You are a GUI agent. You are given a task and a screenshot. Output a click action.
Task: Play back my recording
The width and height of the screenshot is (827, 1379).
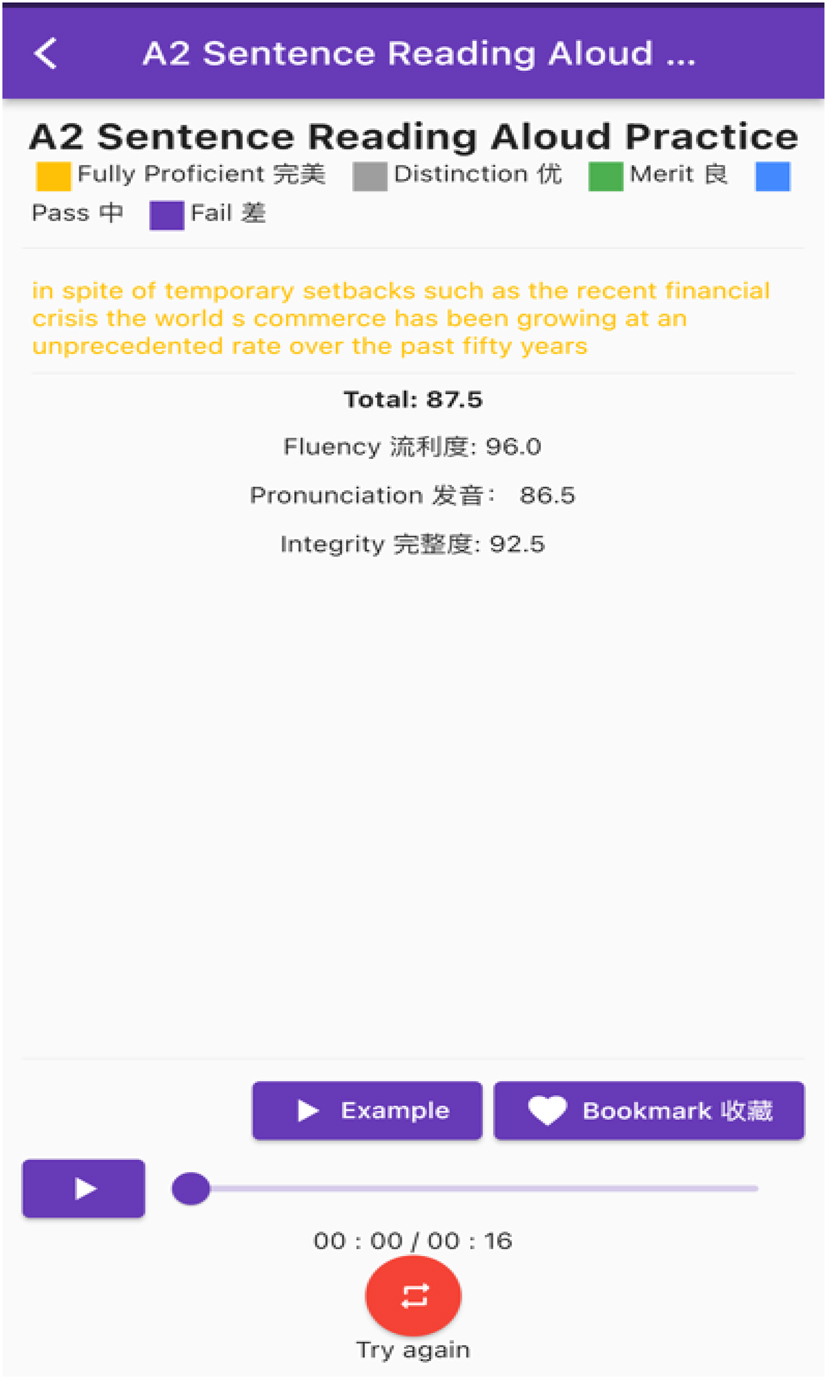(84, 1188)
